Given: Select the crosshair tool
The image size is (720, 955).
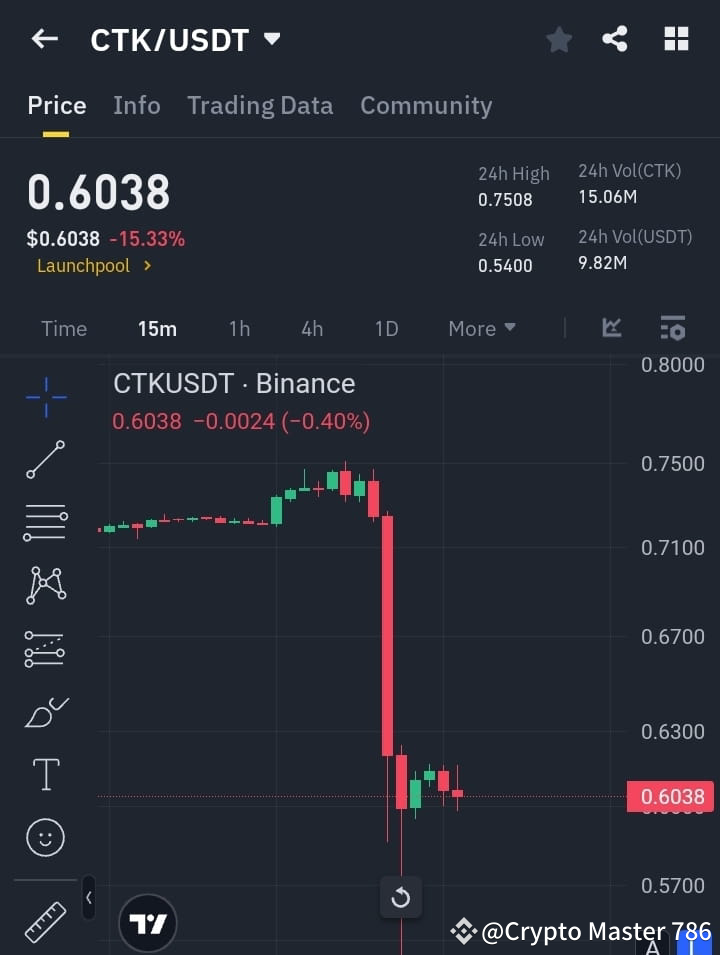Looking at the screenshot, I should (45, 397).
